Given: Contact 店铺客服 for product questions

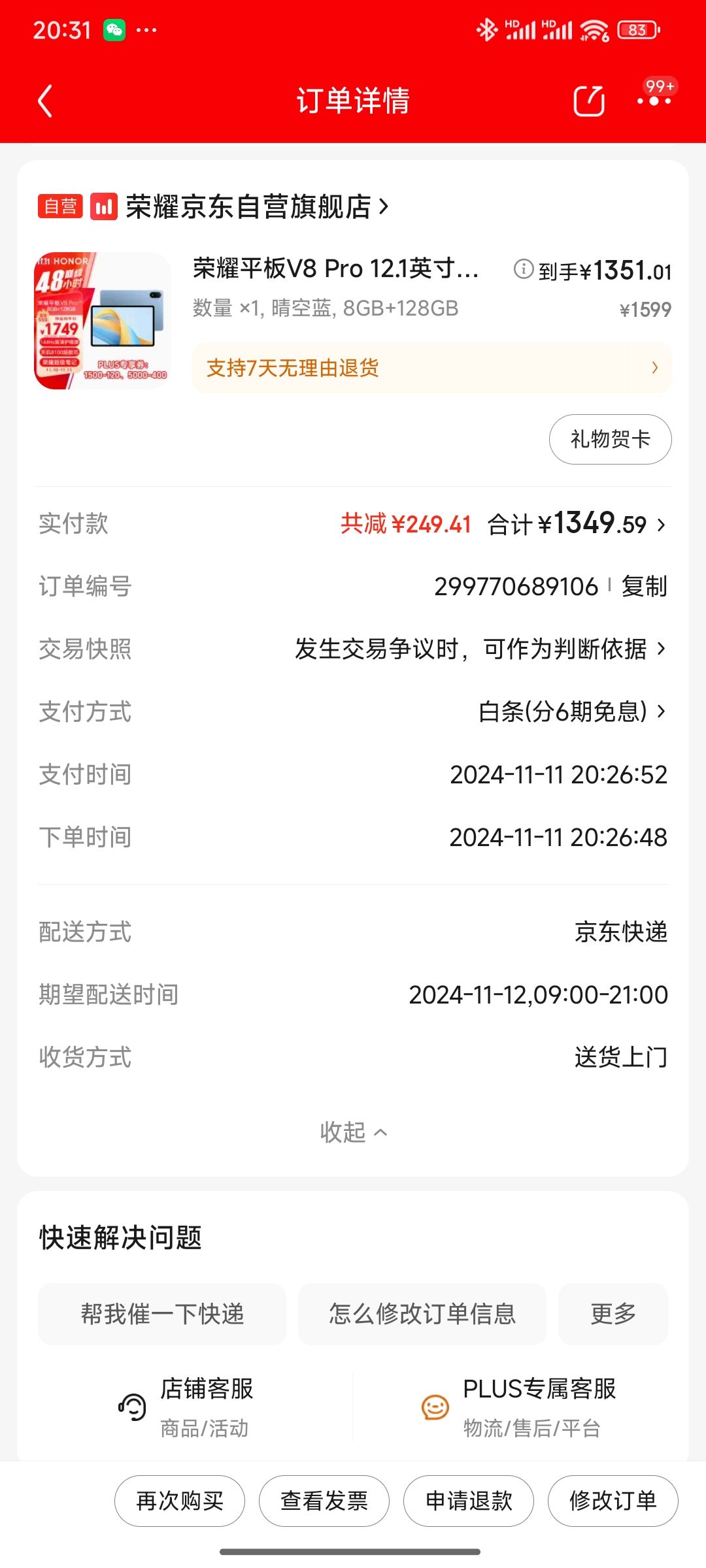Looking at the screenshot, I should click(x=186, y=1407).
